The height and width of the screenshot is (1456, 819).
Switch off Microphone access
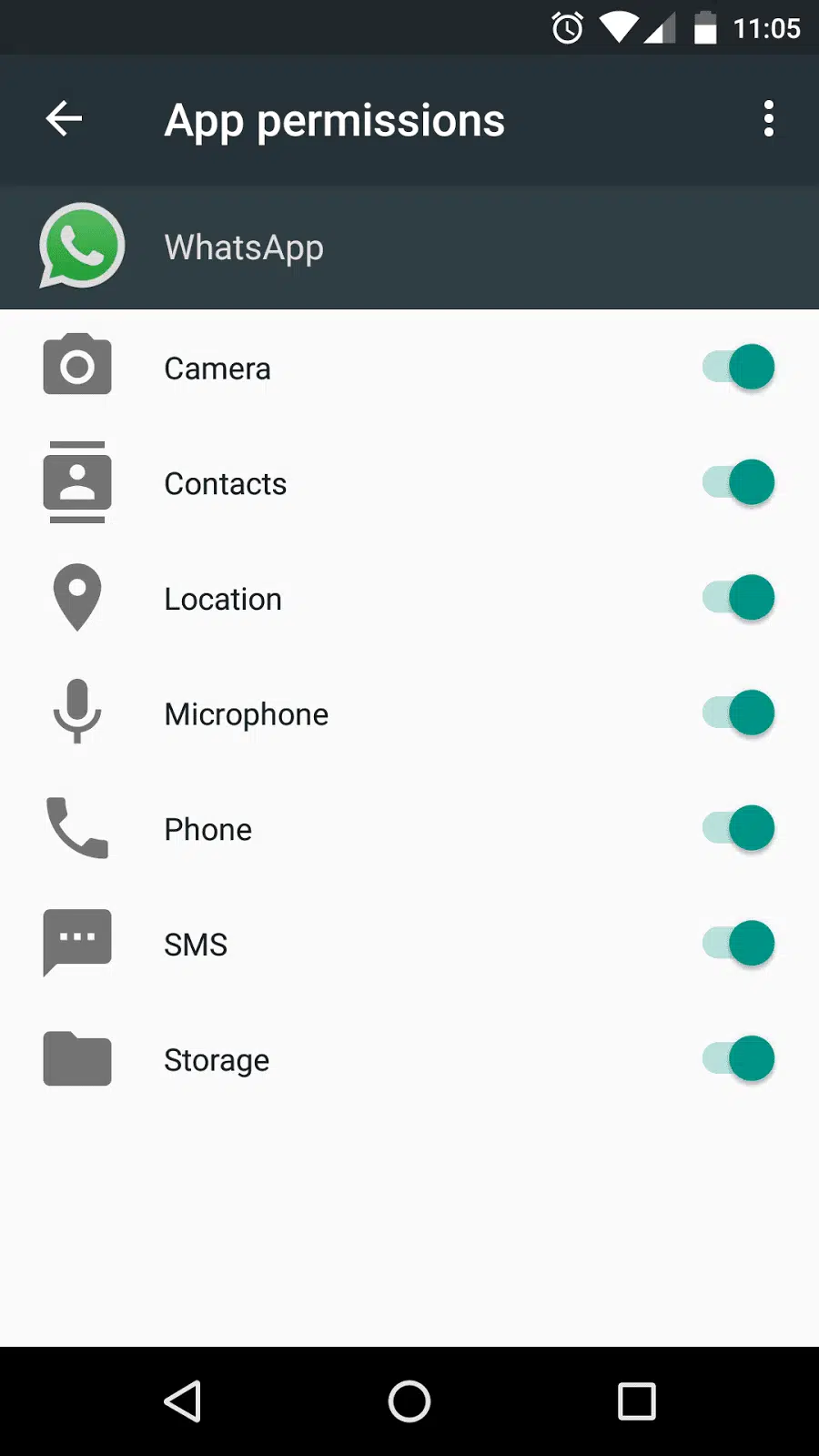738,713
